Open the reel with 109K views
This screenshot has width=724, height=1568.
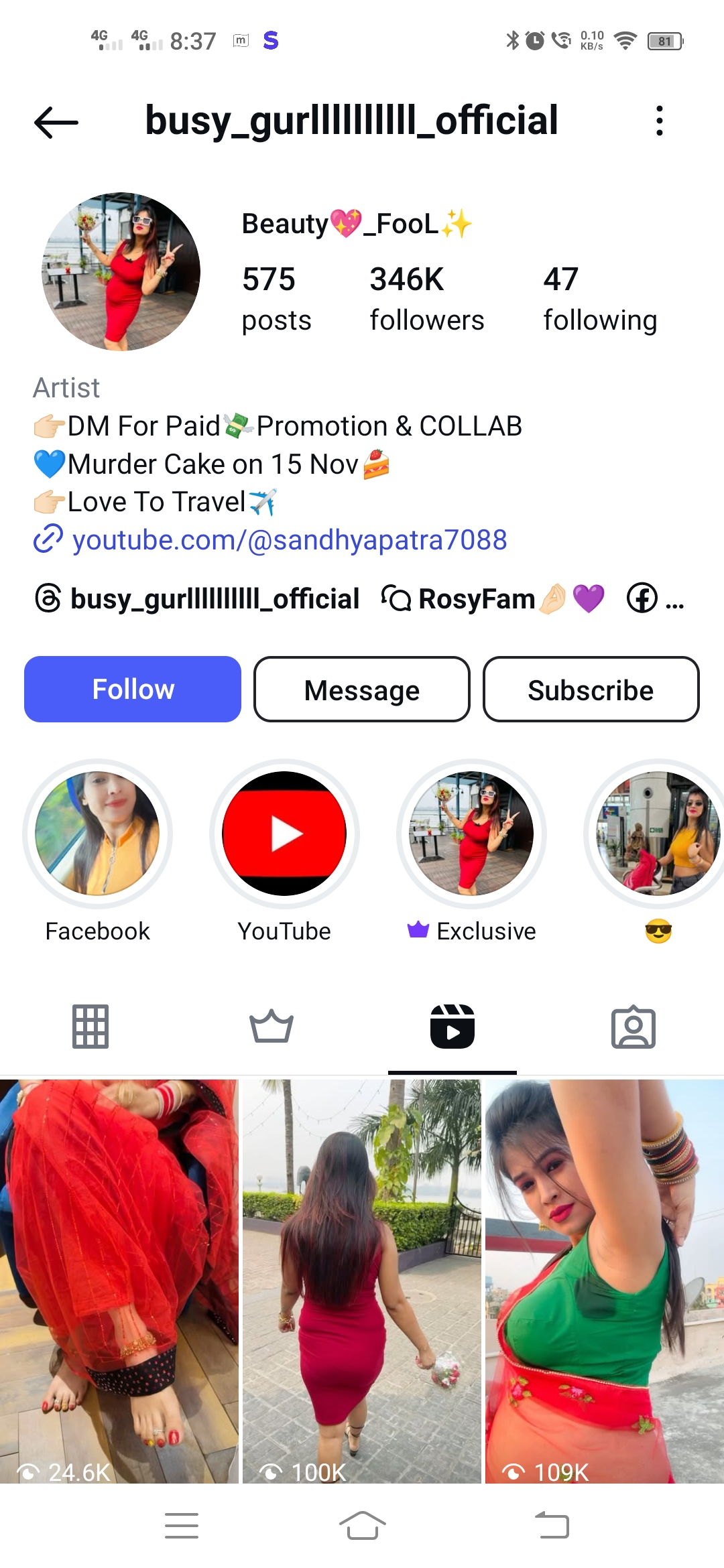click(605, 1280)
